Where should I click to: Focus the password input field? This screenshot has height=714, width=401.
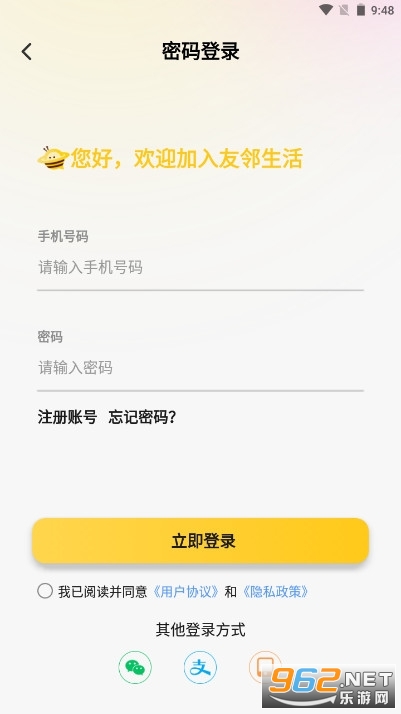click(200, 368)
